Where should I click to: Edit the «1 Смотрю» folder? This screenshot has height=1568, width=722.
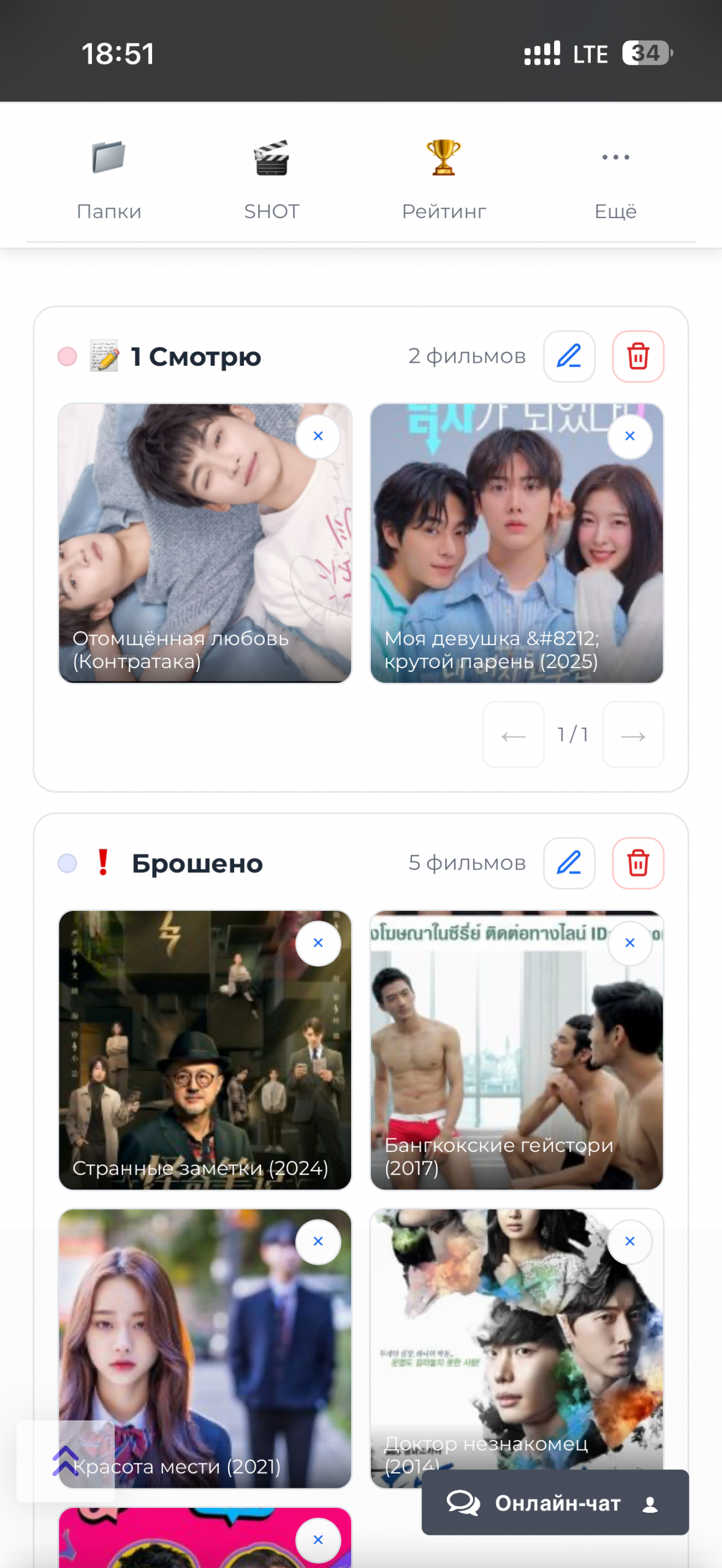pos(569,356)
